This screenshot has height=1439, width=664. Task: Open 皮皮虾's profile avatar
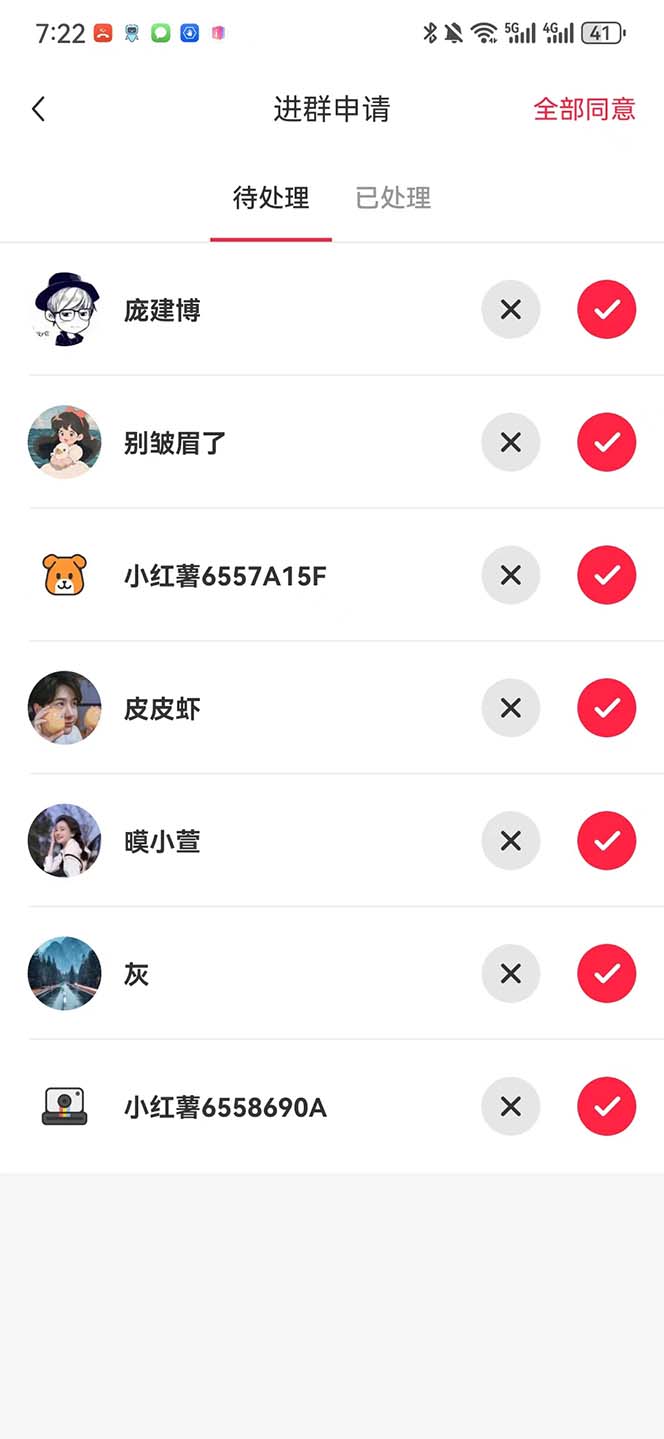click(65, 708)
